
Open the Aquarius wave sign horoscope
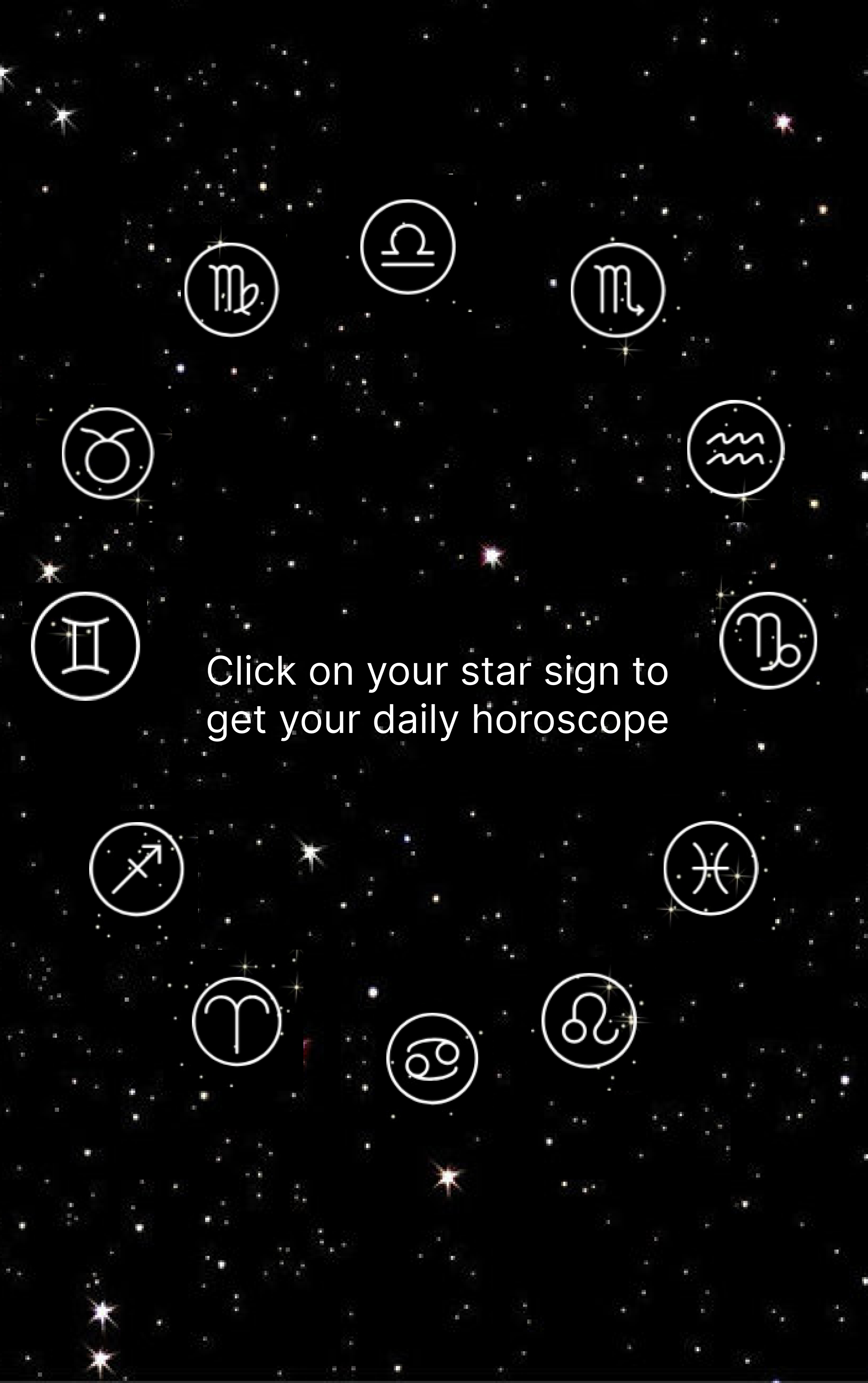click(736, 448)
